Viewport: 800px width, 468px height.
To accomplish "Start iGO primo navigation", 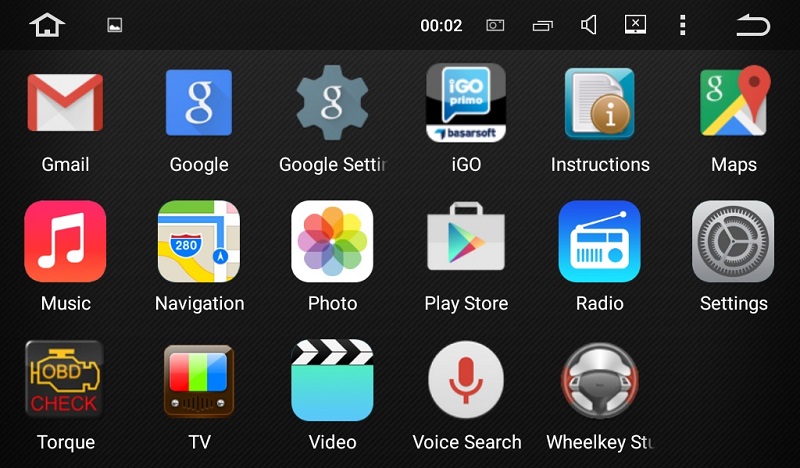I will [x=466, y=104].
